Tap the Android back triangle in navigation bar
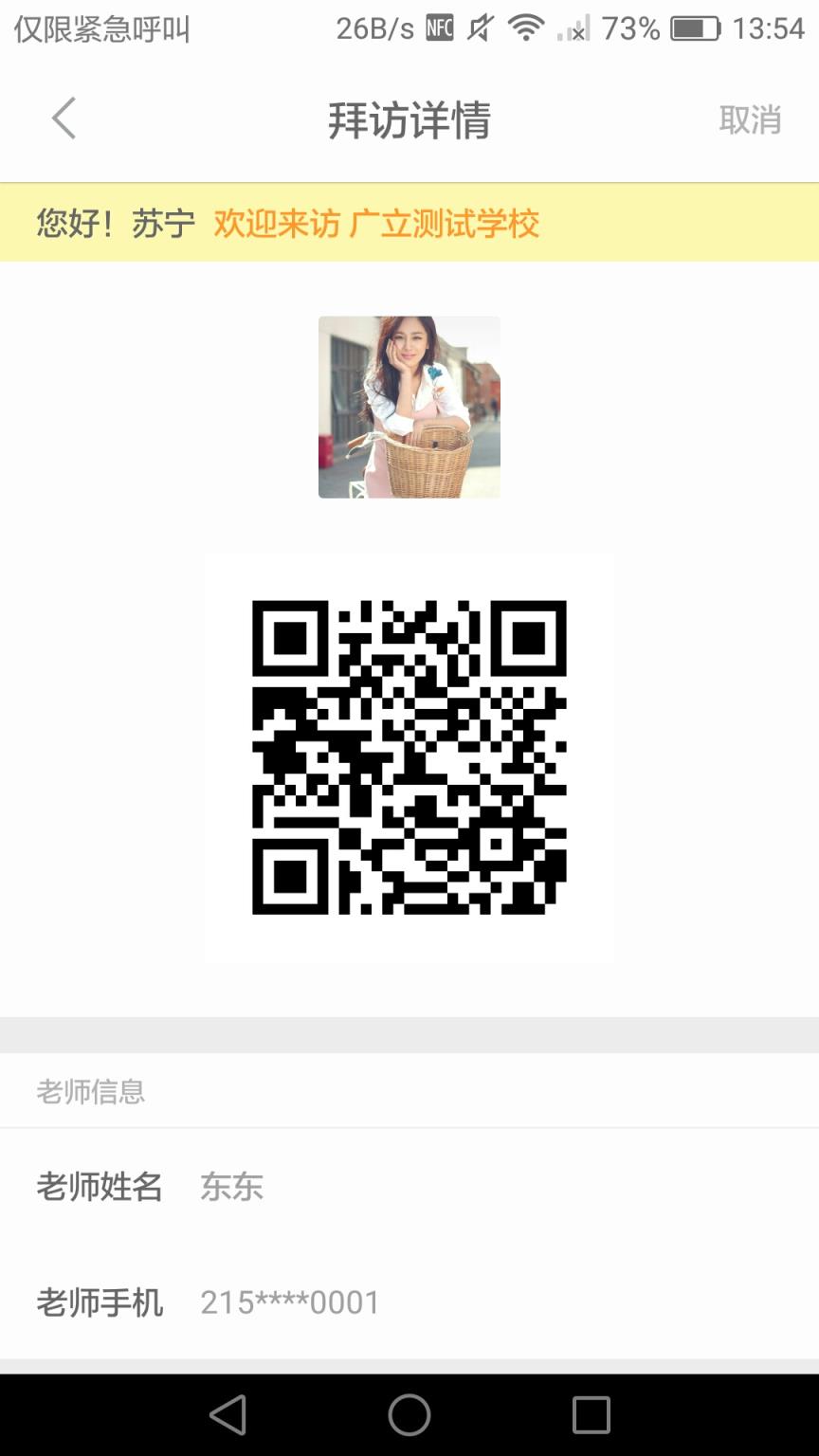Viewport: 819px width, 1456px height. pos(227,1416)
